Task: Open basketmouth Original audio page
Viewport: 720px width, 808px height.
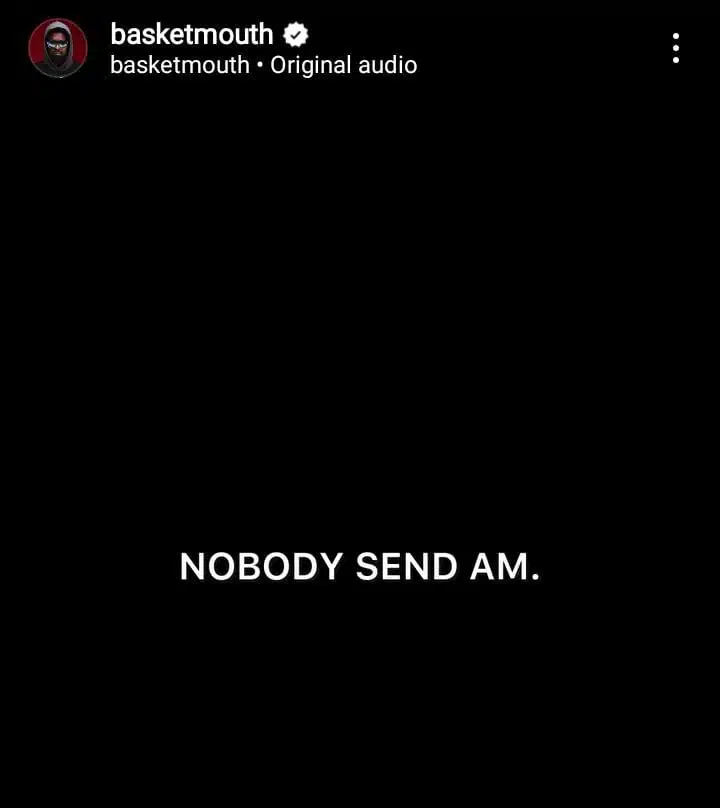Action: click(263, 66)
